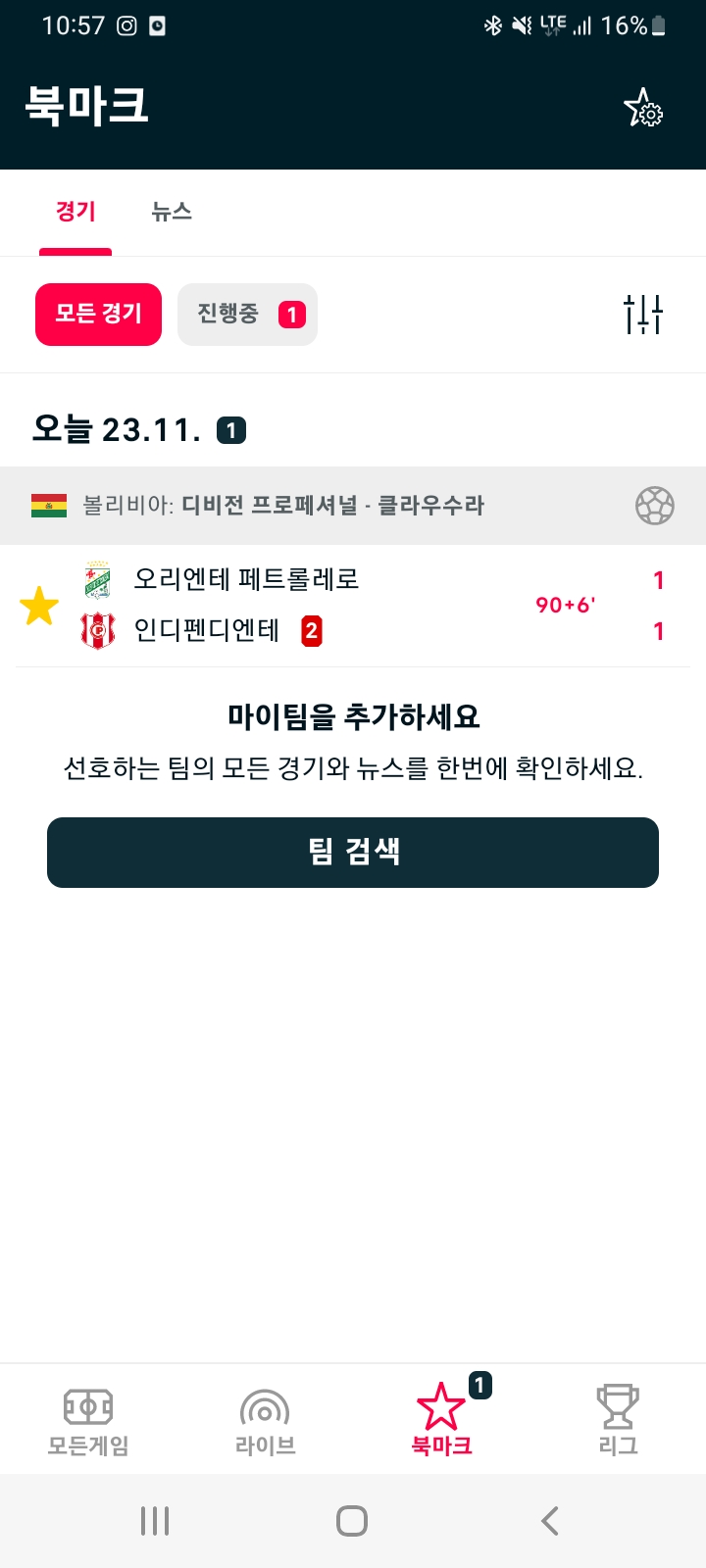Switch to the 라이브 tab
Screen dimensions: 706x1568
[x=265, y=1421]
